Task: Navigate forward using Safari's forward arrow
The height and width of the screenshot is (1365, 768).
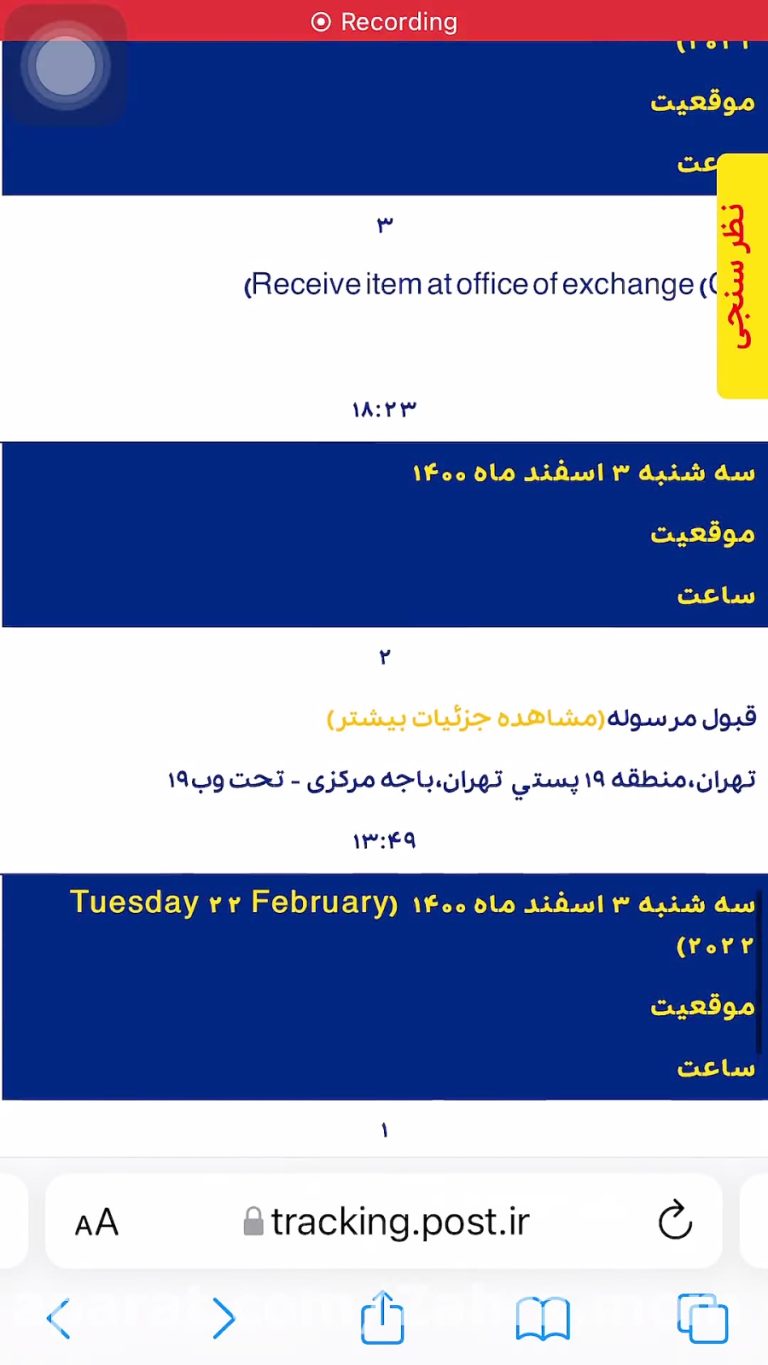Action: click(x=223, y=1318)
